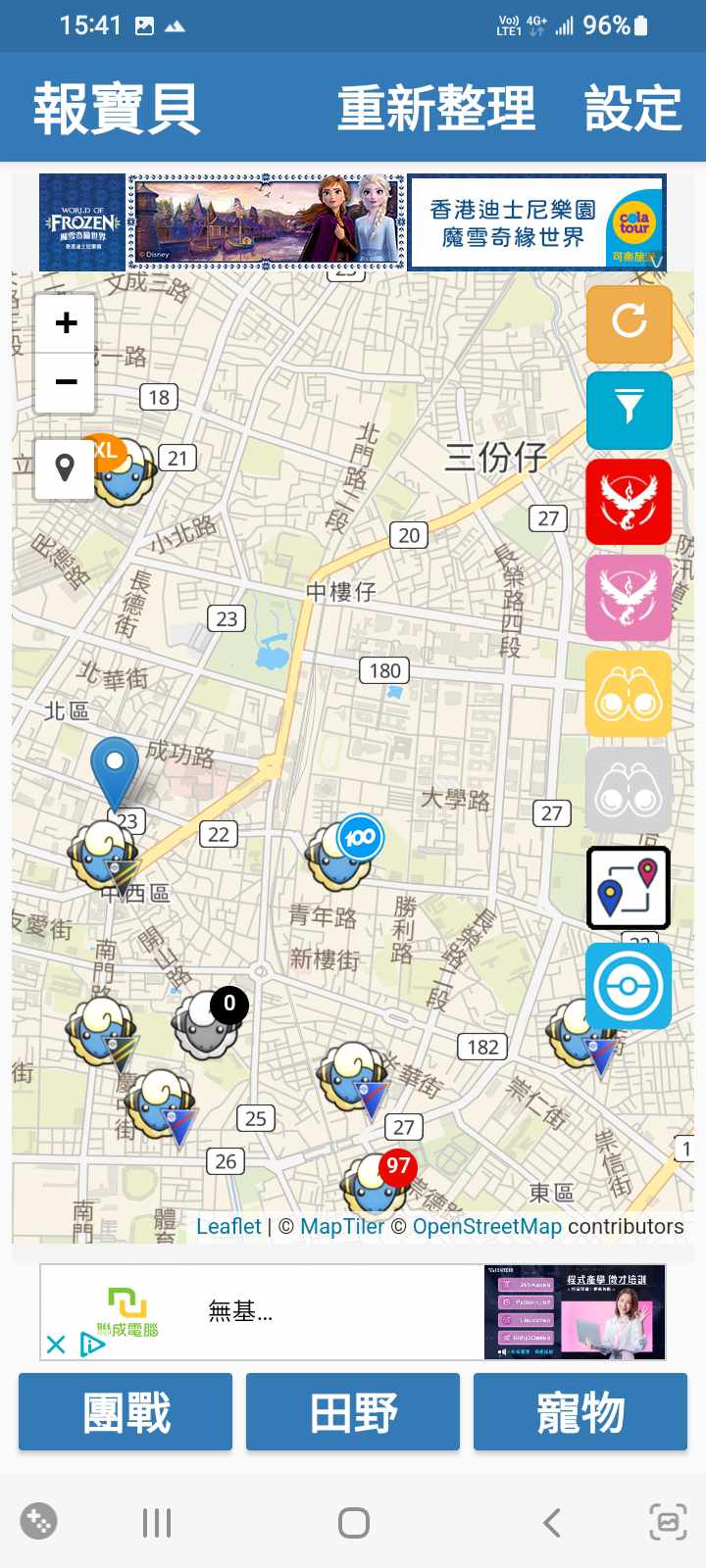Locate my position with the pin button
Viewport: 706px width, 1568px height.
[x=65, y=468]
